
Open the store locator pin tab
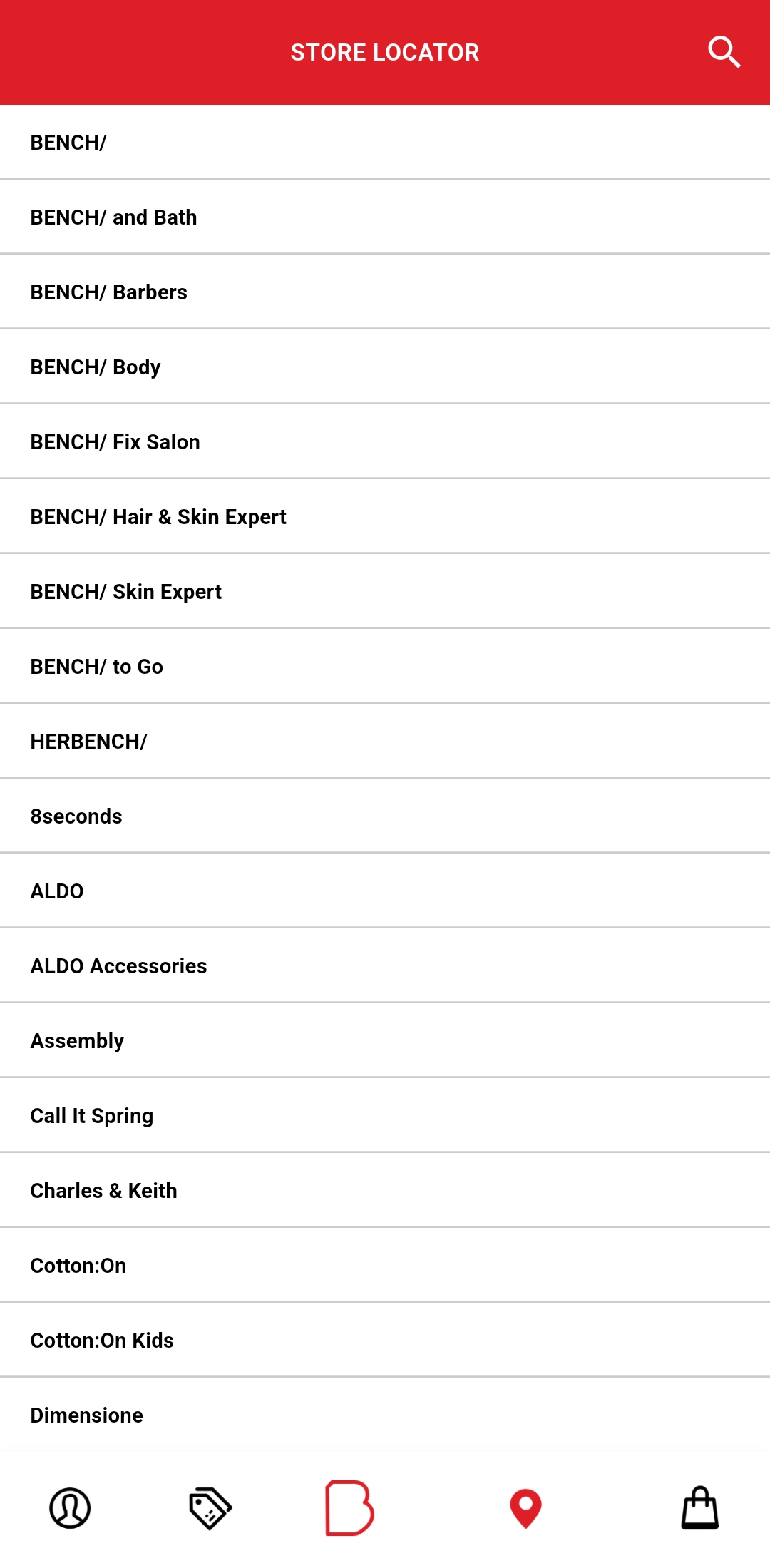[x=525, y=1508]
